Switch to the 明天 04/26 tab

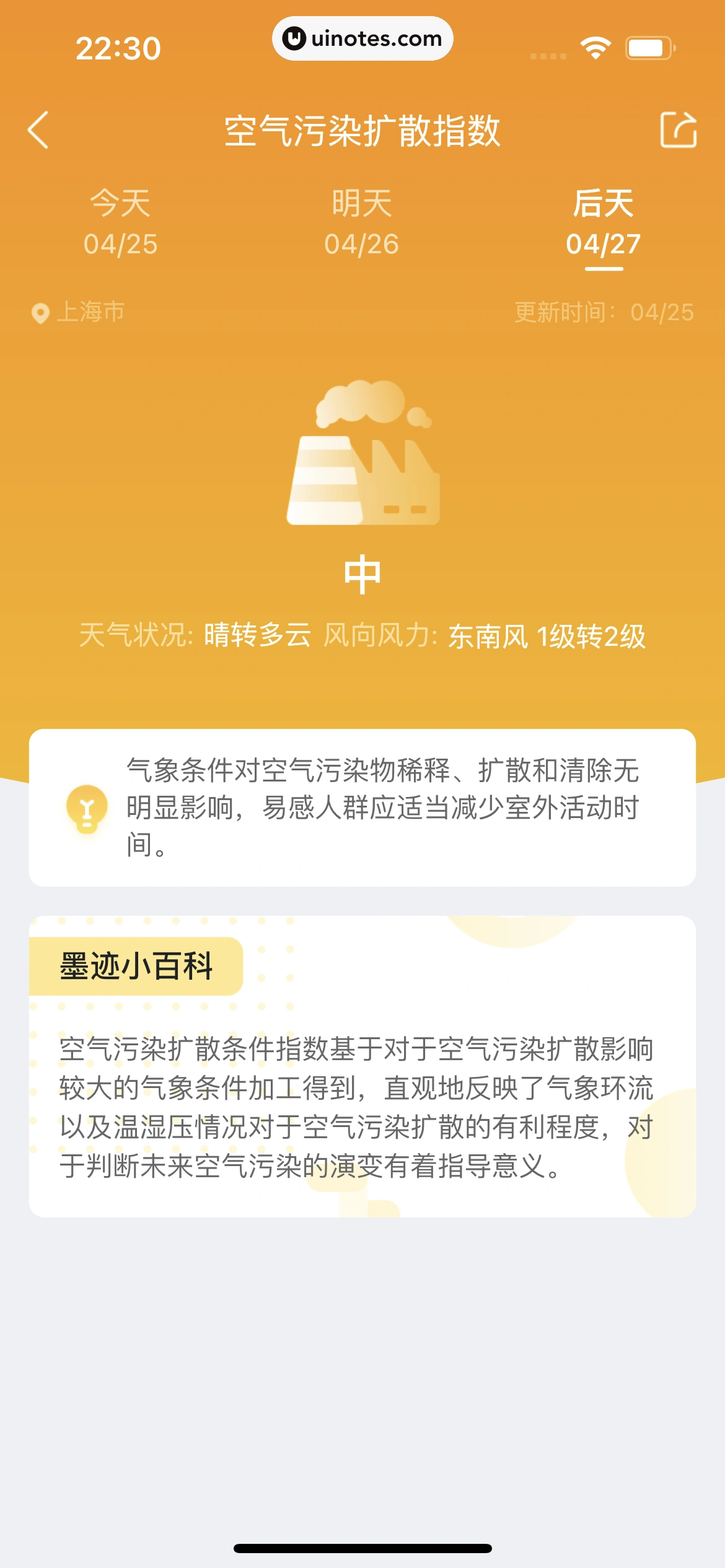362,223
